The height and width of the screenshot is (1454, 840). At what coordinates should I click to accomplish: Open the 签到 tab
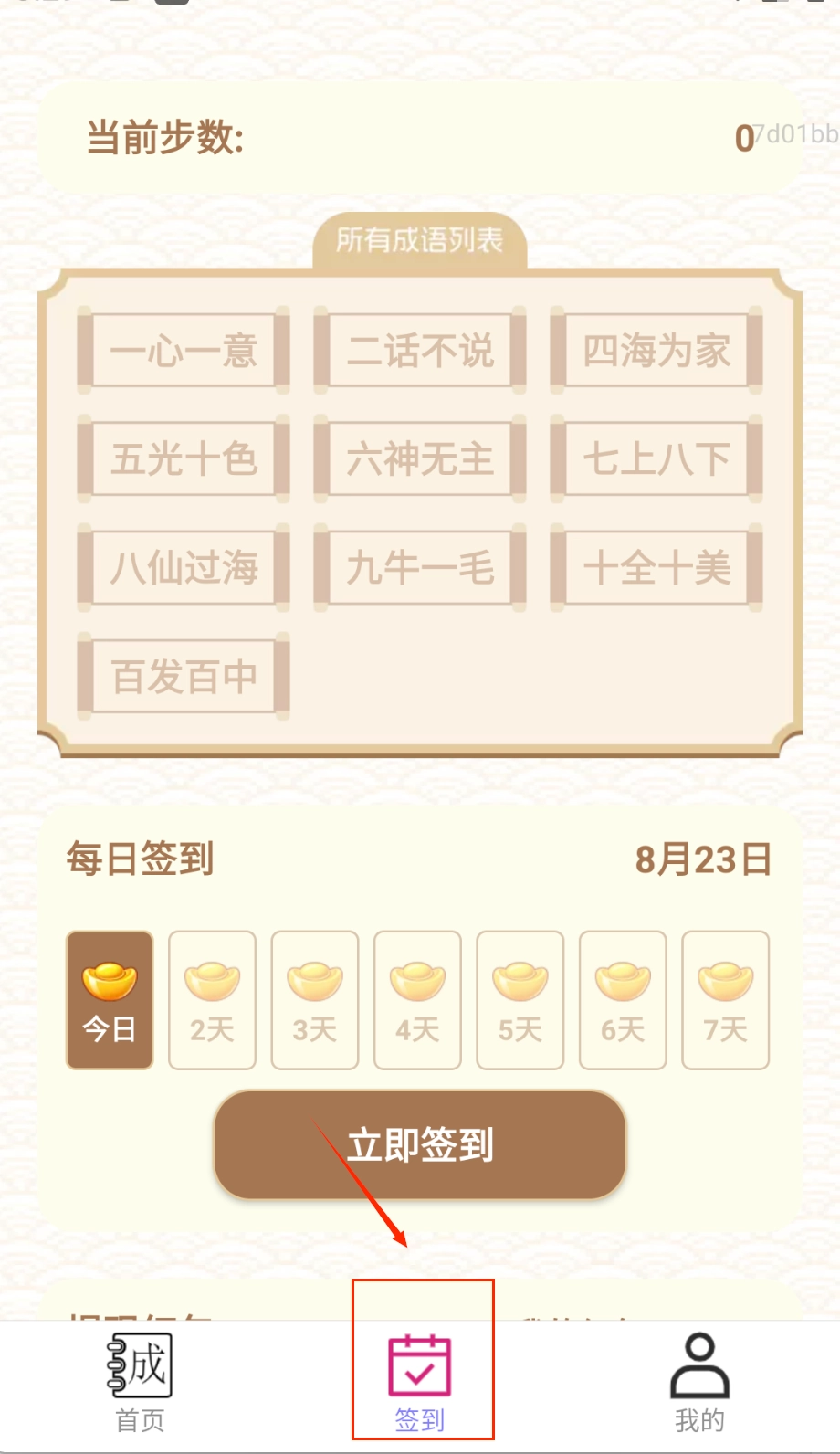click(420, 1381)
